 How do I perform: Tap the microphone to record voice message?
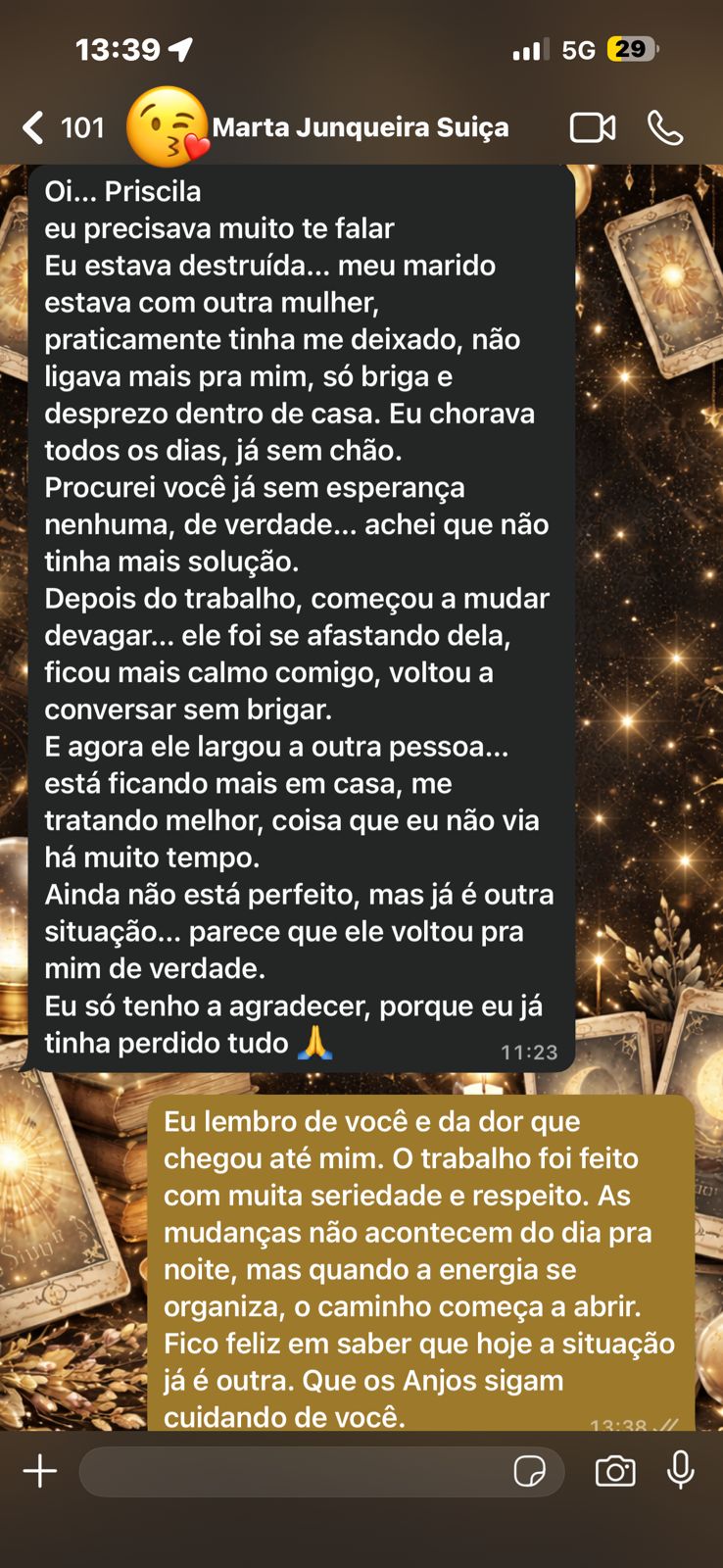click(681, 1470)
